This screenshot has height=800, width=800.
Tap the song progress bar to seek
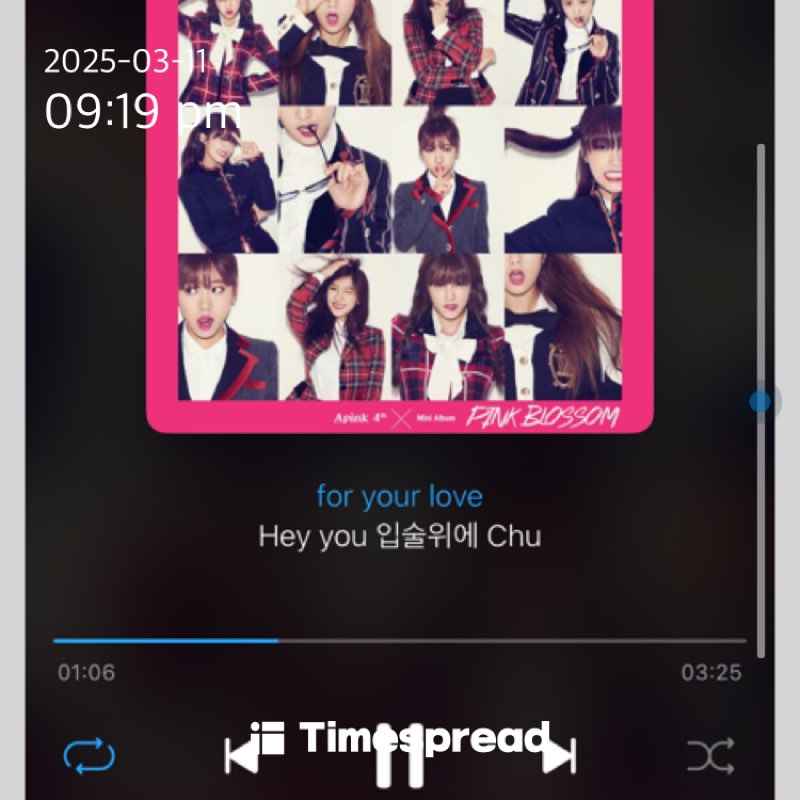tap(400, 640)
